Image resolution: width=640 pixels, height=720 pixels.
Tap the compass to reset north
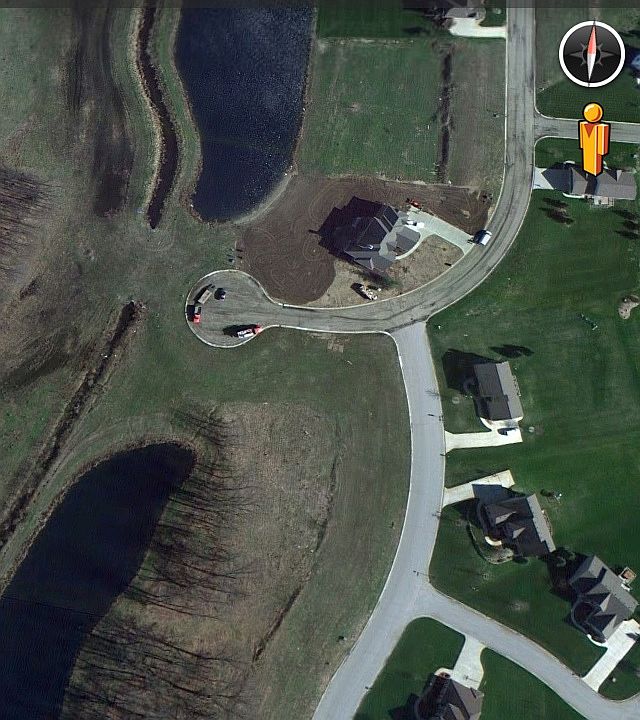(591, 54)
